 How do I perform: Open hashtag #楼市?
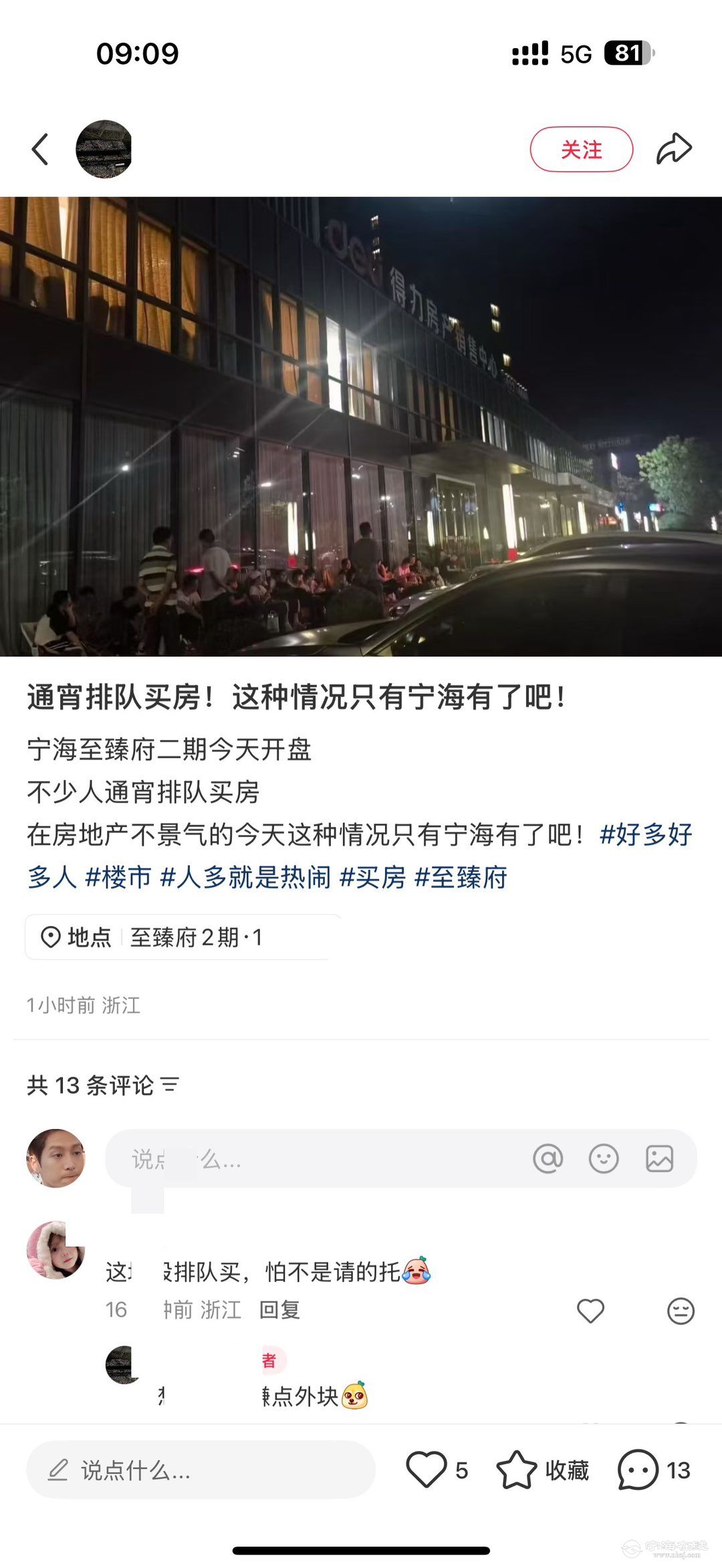pyautogui.click(x=118, y=877)
